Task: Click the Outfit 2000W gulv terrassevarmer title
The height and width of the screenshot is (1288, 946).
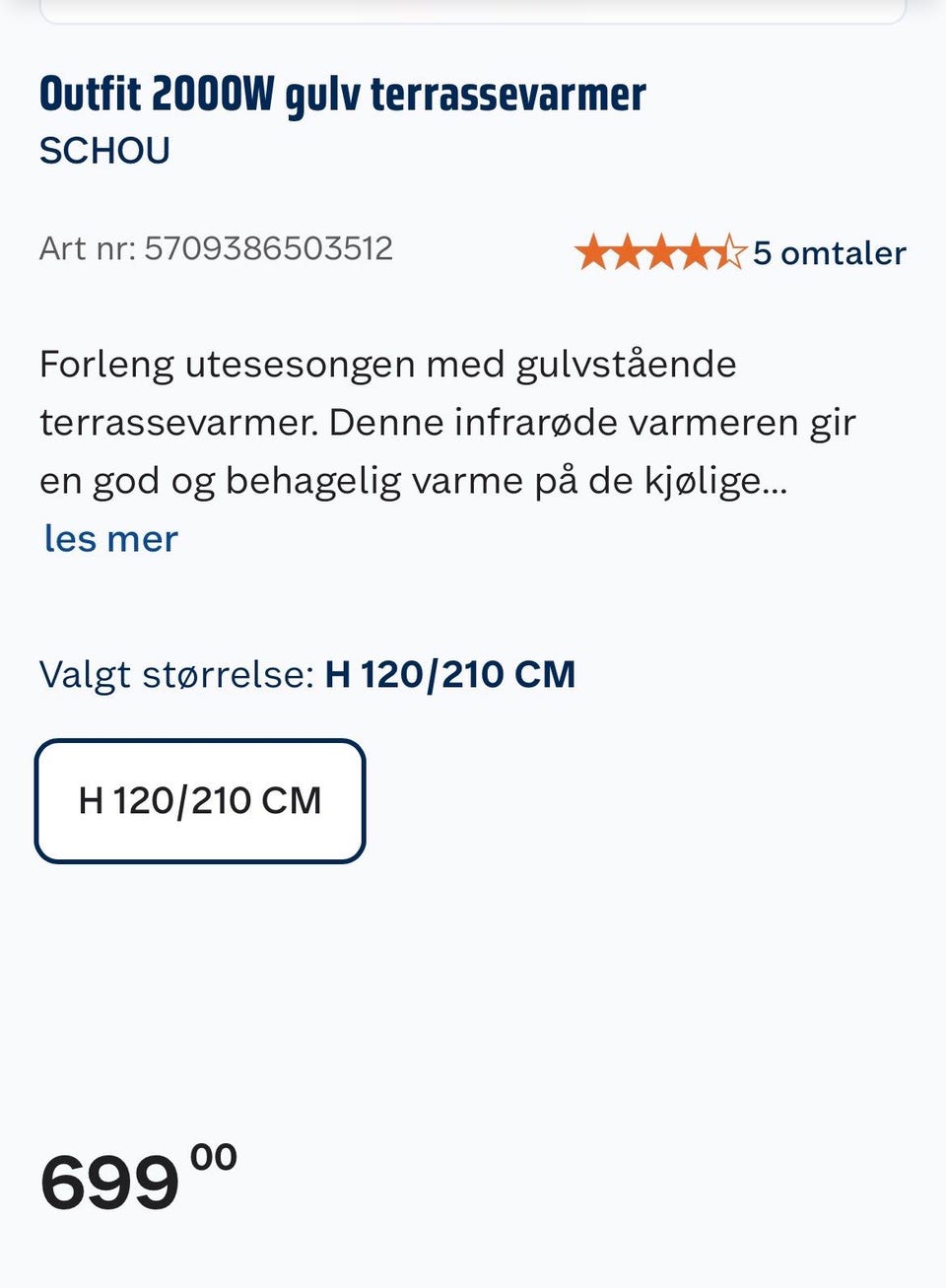Action: point(343,95)
